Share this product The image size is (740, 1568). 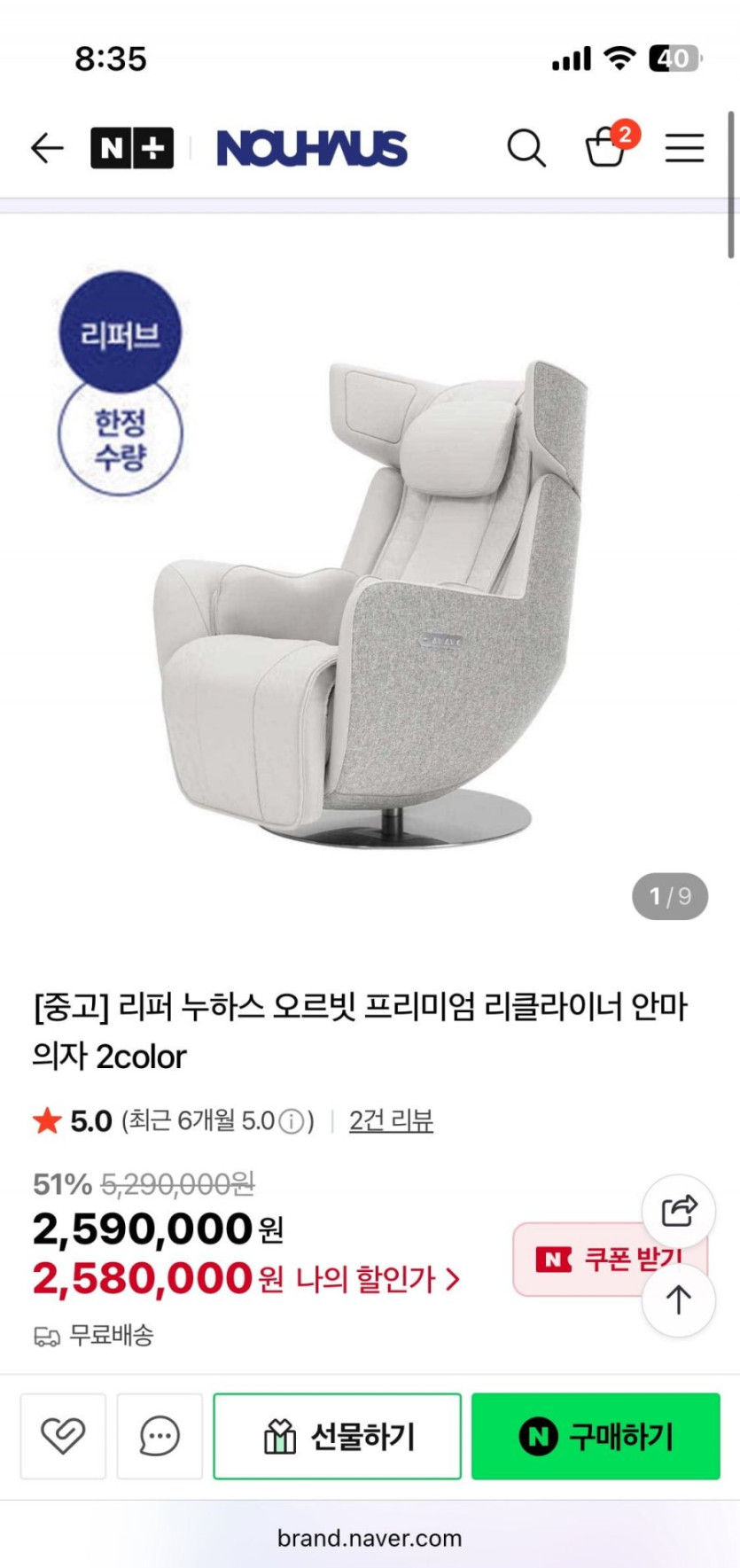pos(679,1211)
